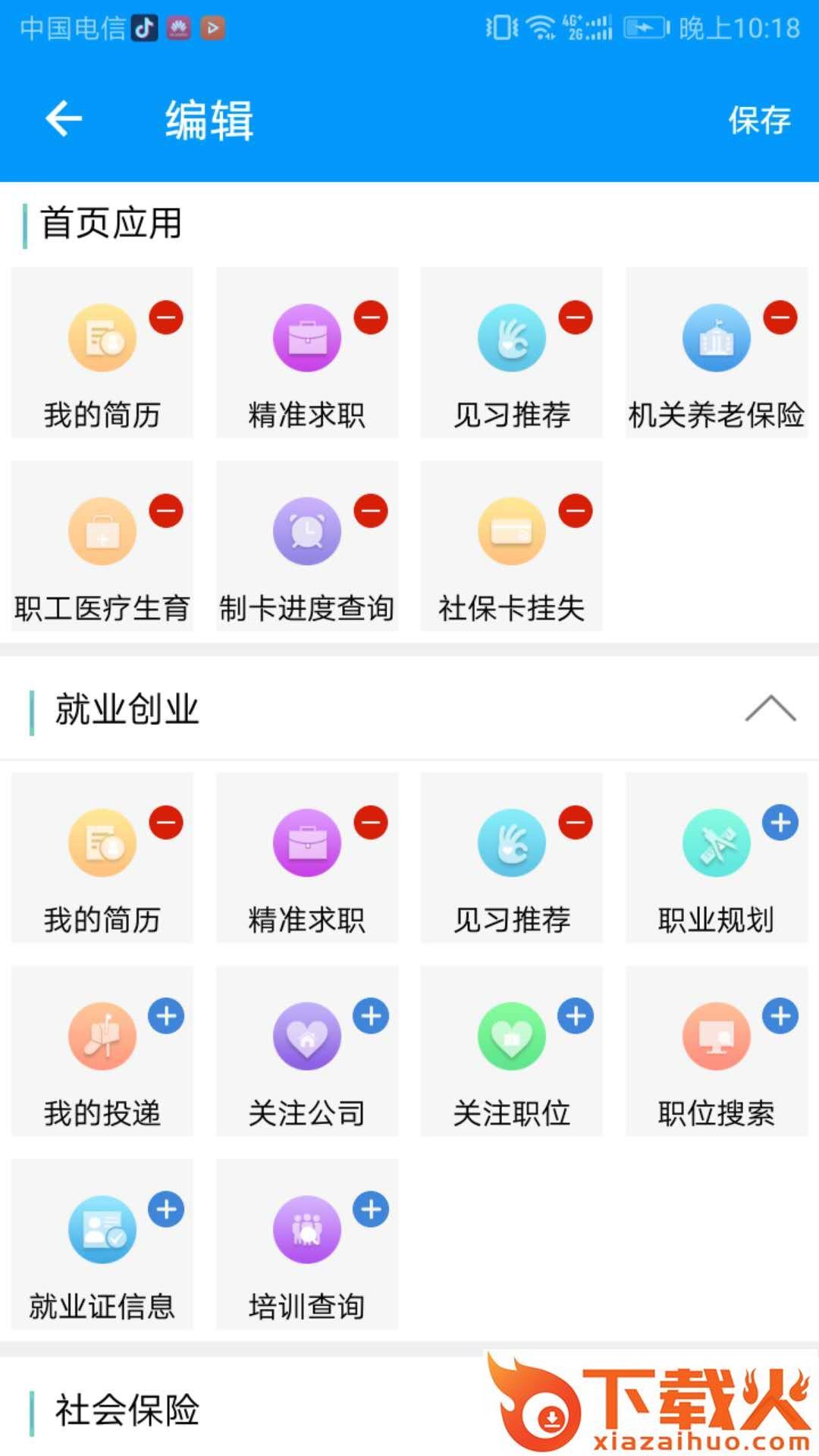Delete 制卡进度查询 using its minus icon
Image resolution: width=819 pixels, height=1456 pixels.
(x=371, y=511)
